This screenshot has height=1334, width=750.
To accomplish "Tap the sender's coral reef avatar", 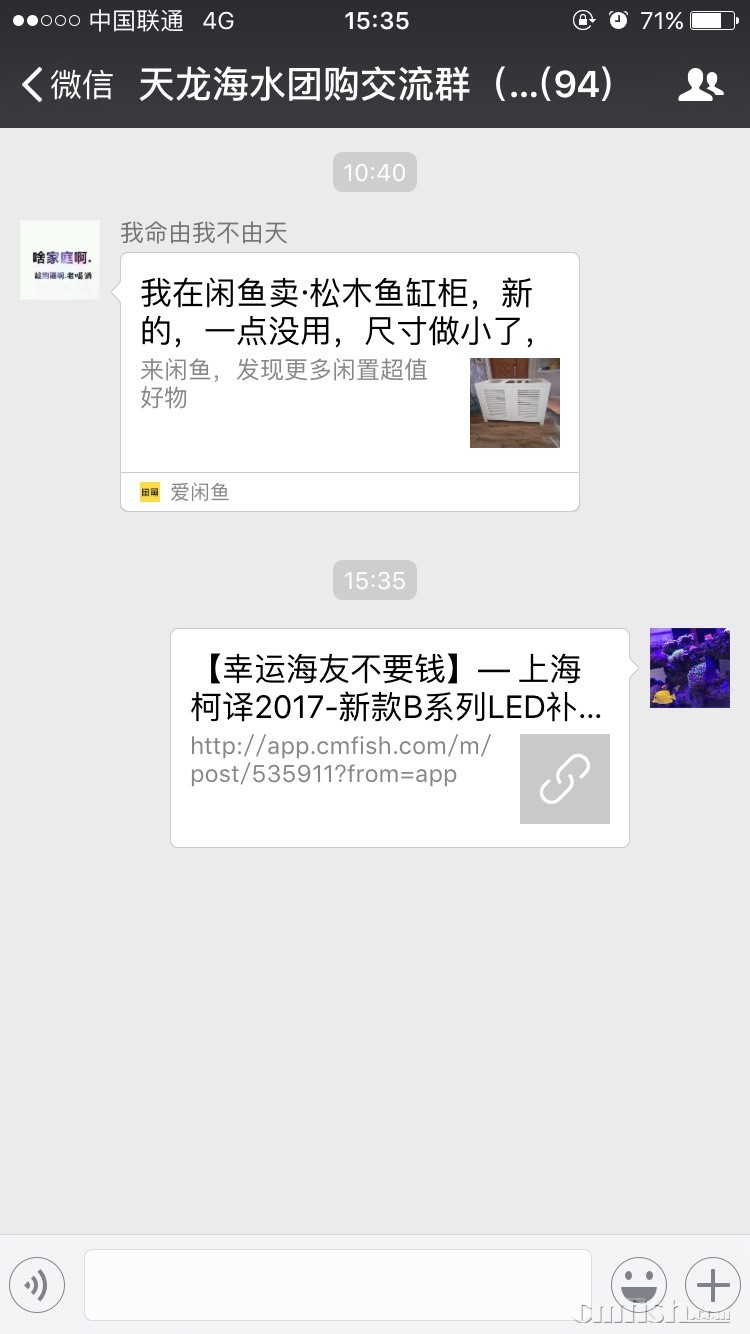I will pyautogui.click(x=689, y=668).
